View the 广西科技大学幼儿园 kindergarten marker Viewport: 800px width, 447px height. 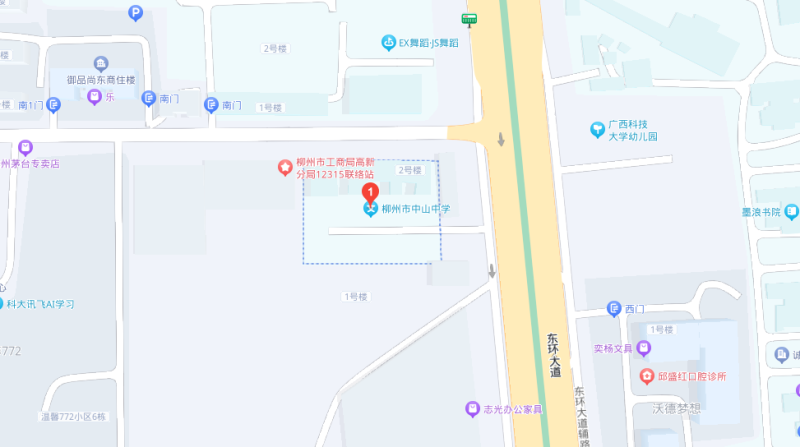point(597,129)
